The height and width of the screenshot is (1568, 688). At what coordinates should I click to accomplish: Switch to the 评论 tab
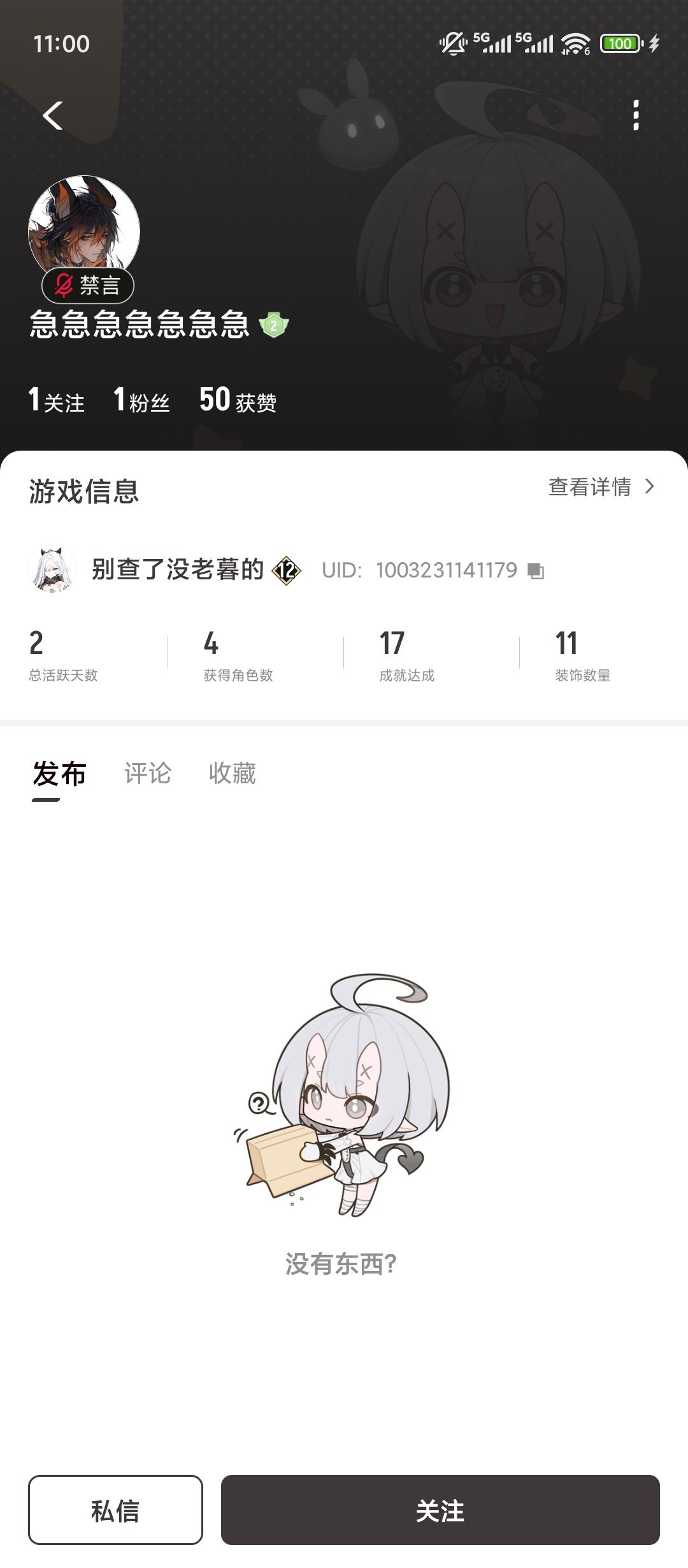(x=148, y=774)
